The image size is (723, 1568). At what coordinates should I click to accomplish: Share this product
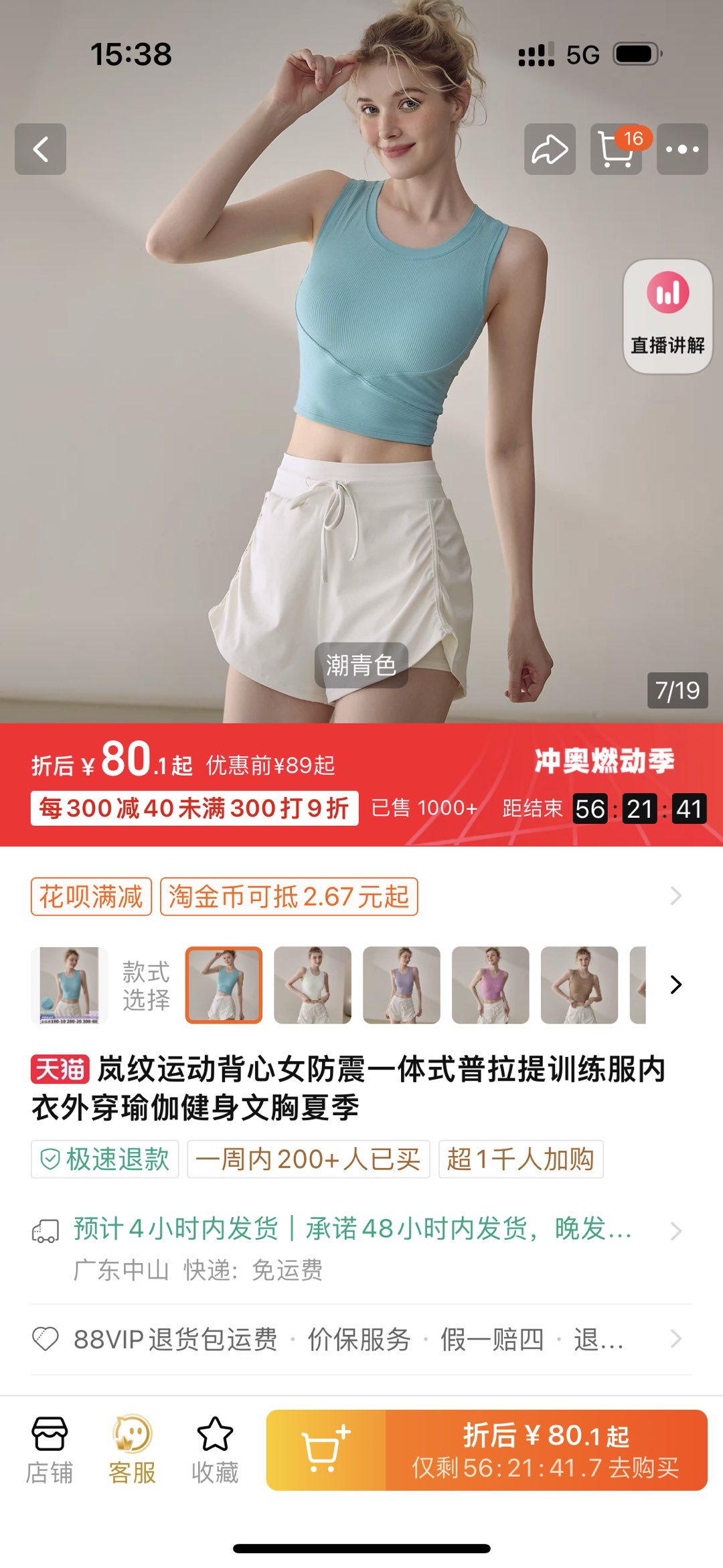550,149
